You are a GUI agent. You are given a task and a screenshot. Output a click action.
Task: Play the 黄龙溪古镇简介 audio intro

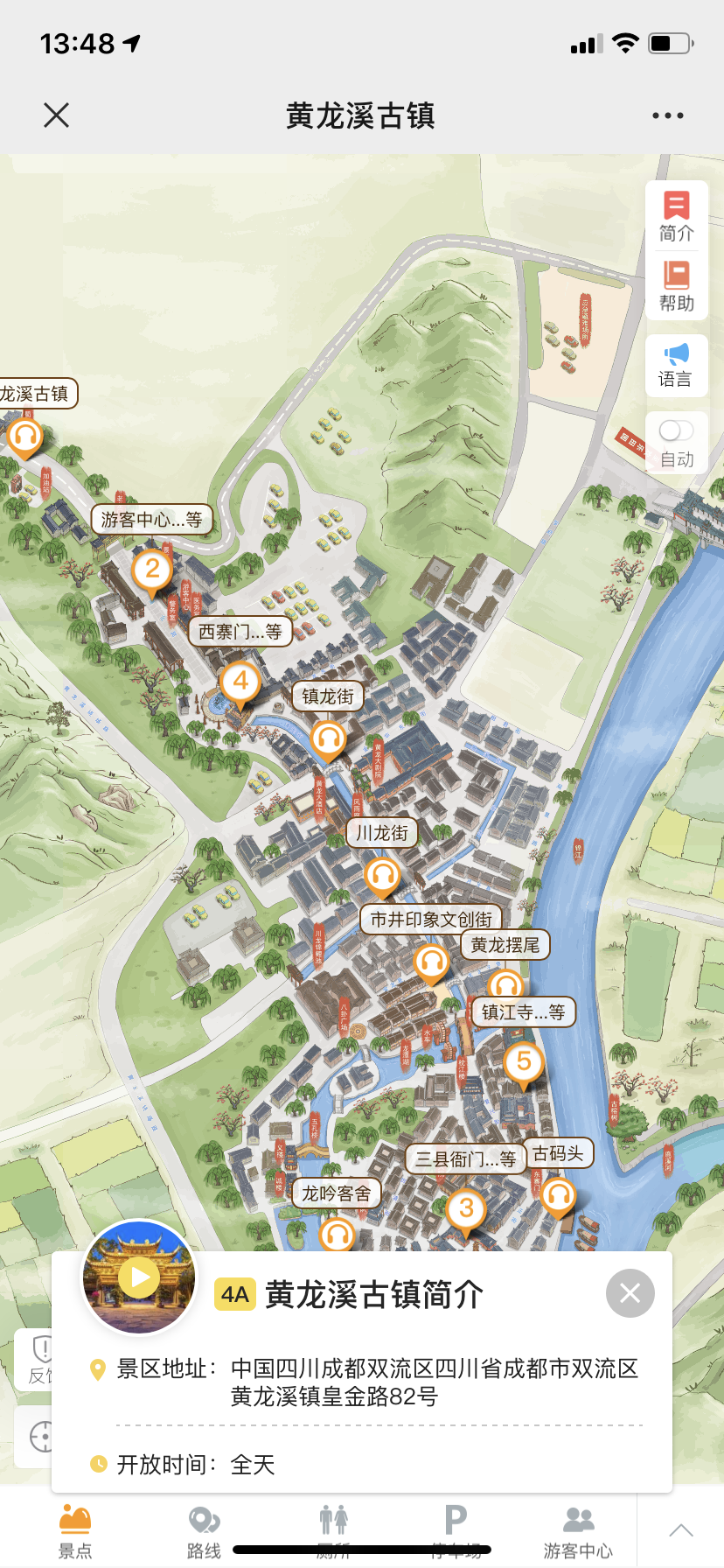click(139, 1278)
